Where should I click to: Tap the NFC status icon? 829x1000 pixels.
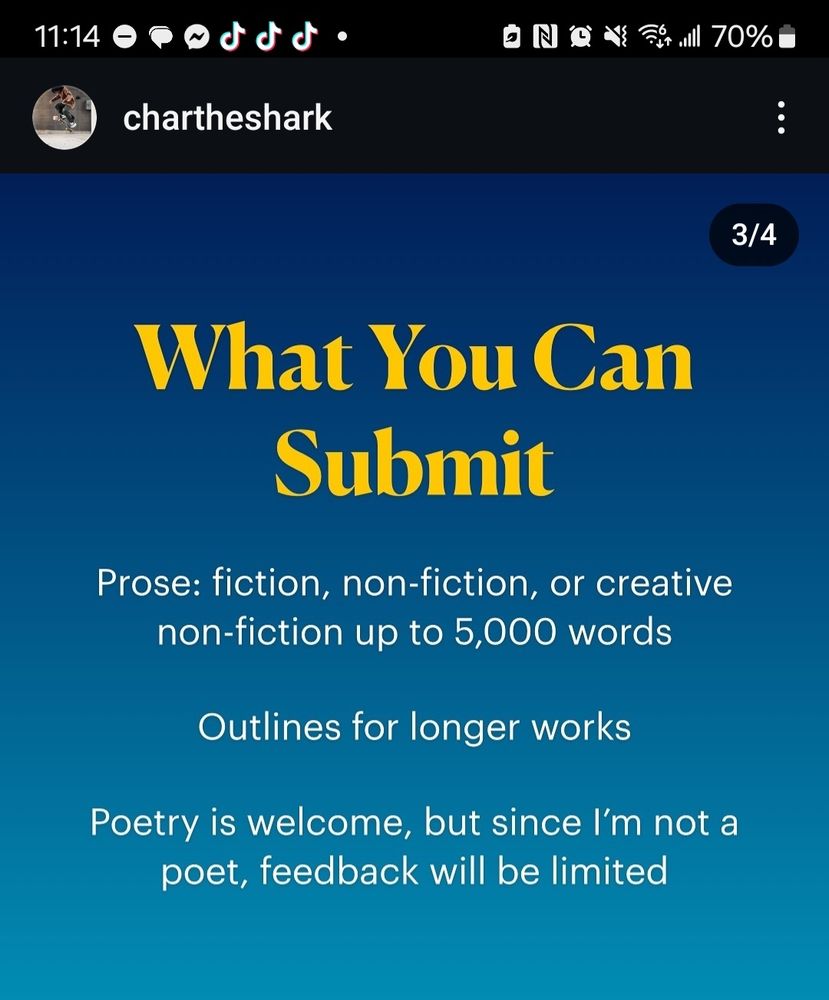[x=545, y=35]
